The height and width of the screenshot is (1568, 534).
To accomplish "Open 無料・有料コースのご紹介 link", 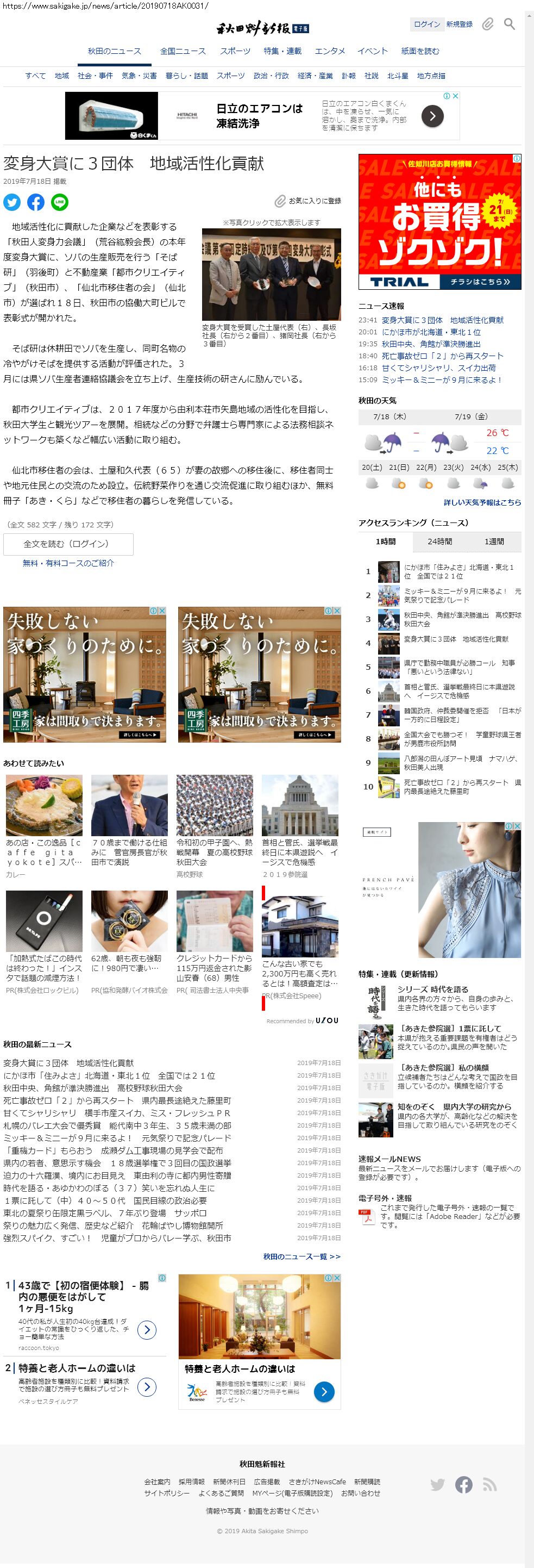I will [x=68, y=564].
